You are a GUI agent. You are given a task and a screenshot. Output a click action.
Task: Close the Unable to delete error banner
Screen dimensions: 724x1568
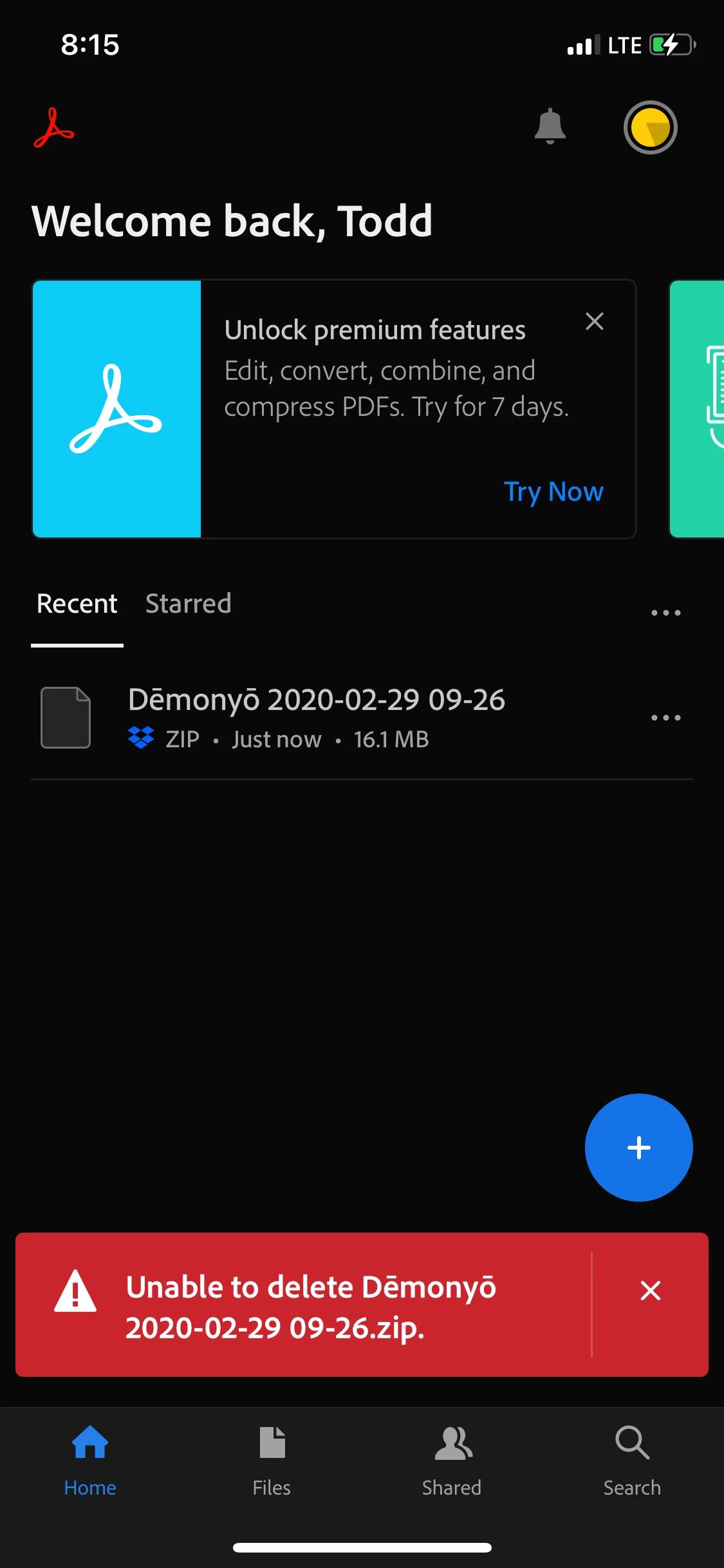pyautogui.click(x=651, y=1291)
